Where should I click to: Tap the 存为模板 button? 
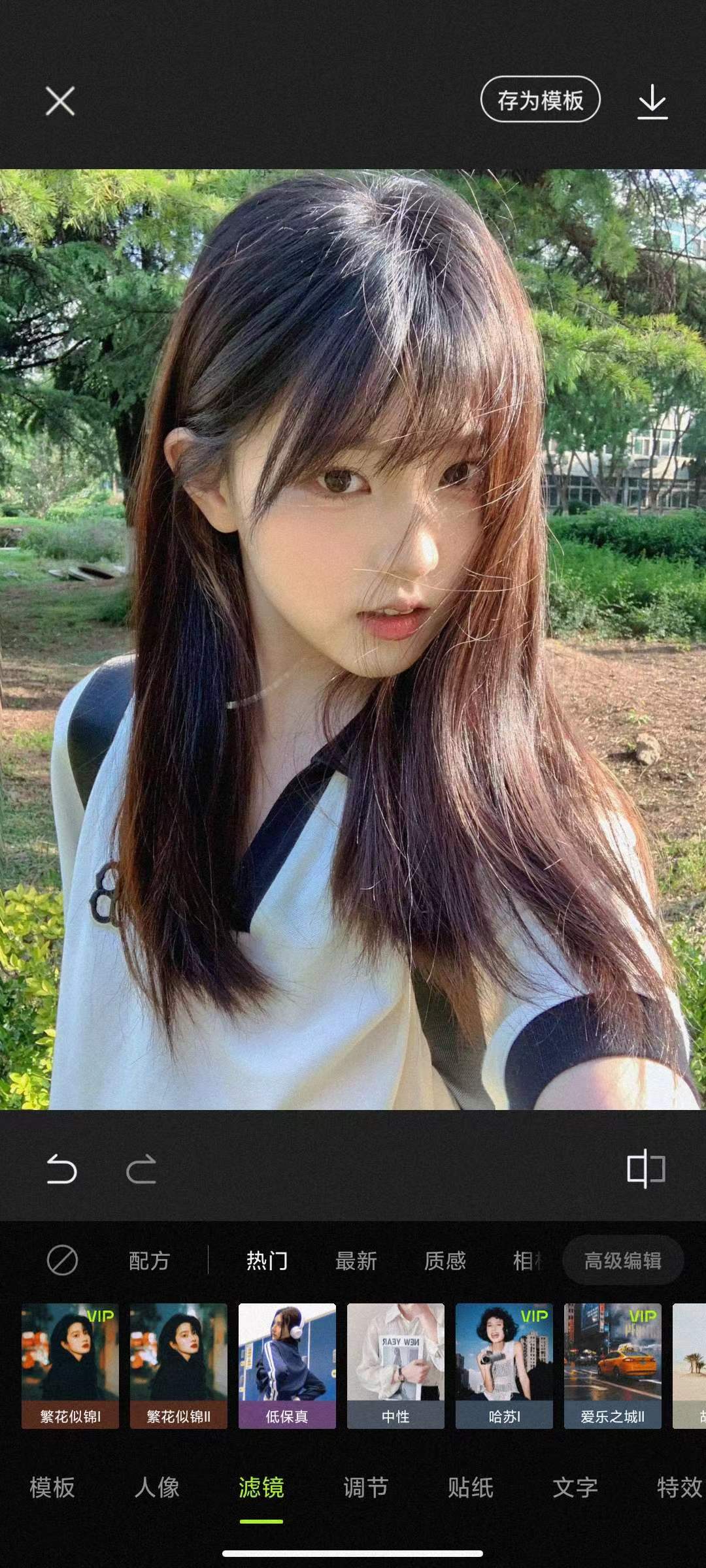pyautogui.click(x=540, y=100)
